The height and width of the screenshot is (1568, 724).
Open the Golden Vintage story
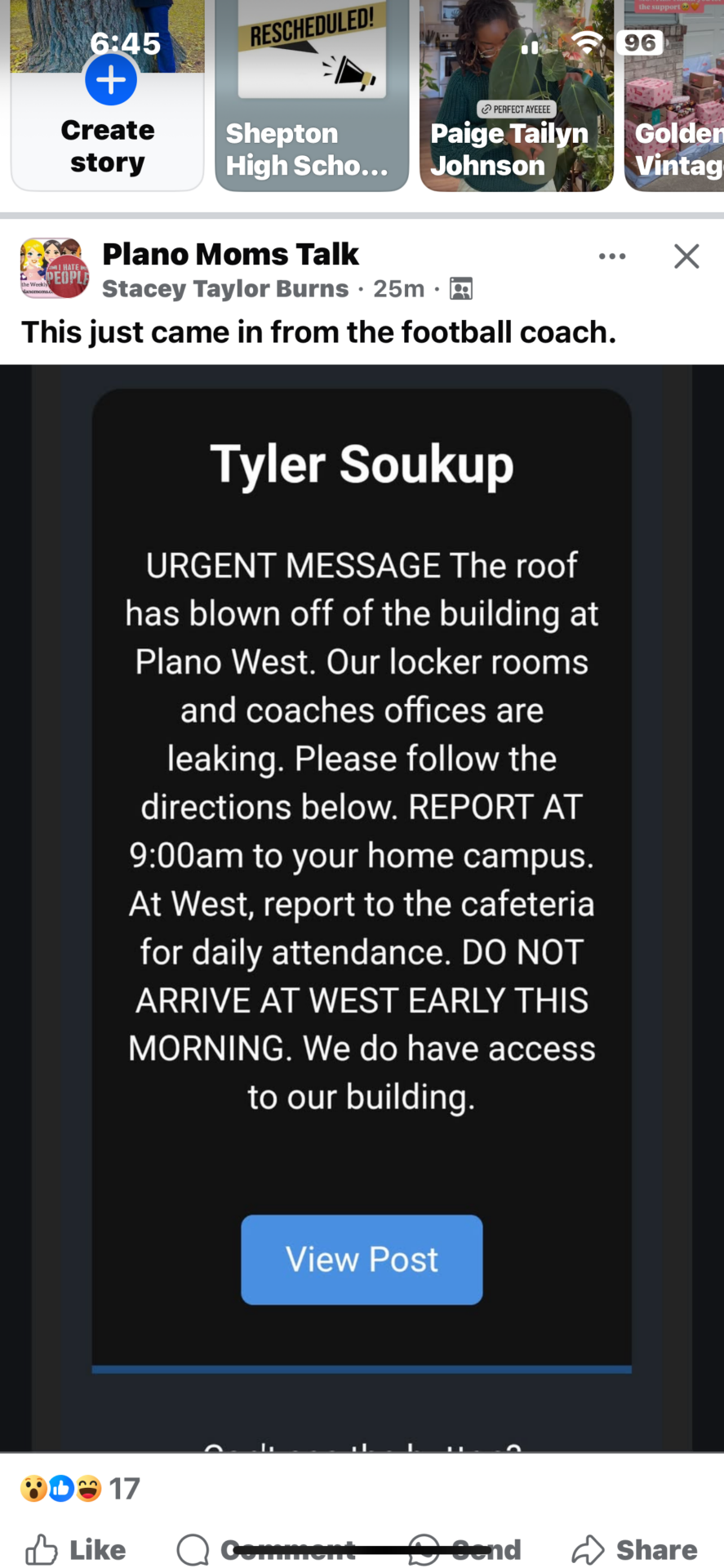tap(676, 98)
